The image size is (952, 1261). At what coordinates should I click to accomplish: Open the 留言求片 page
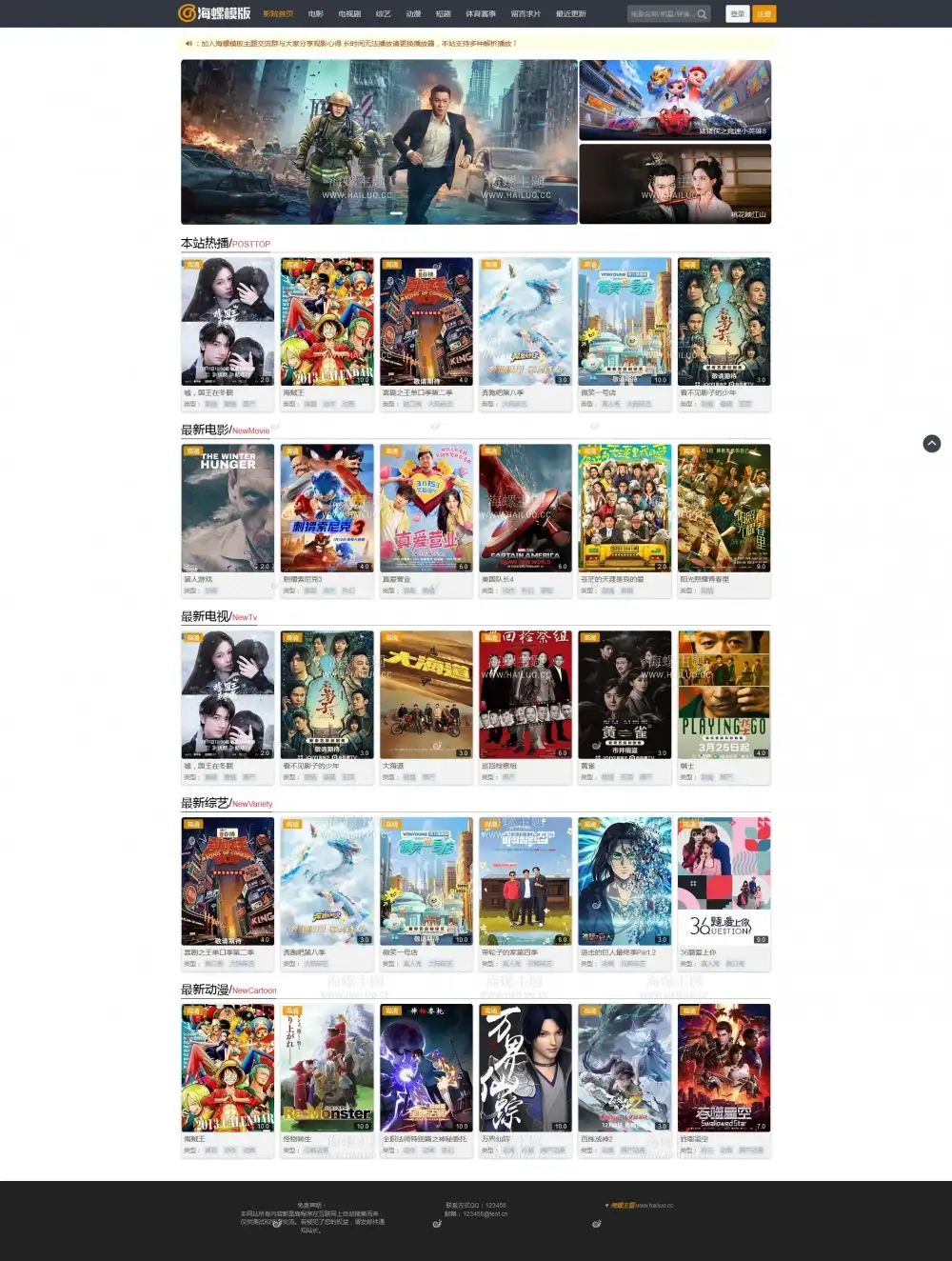(x=526, y=14)
